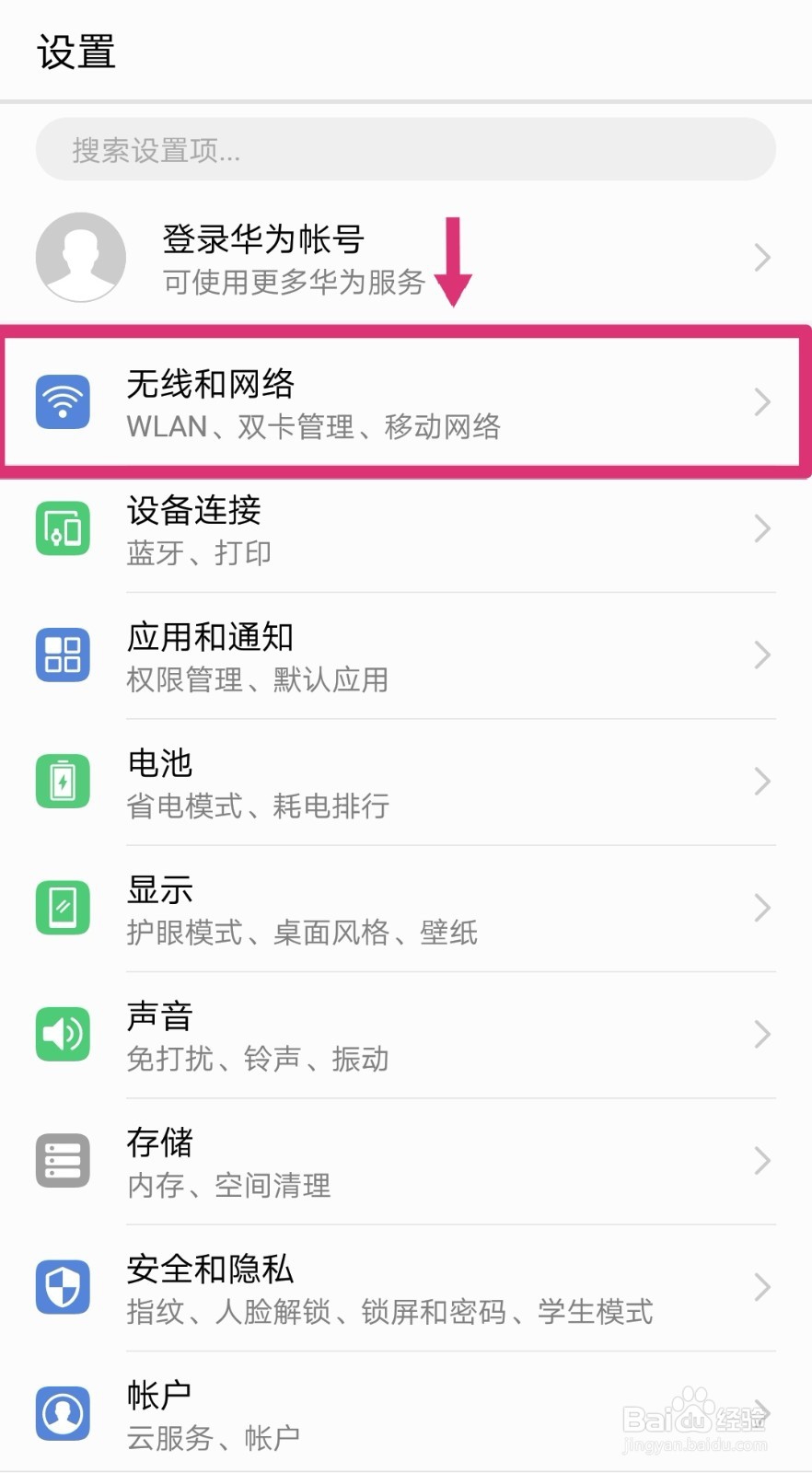Image resolution: width=812 pixels, height=1473 pixels.
Task: Tap the highlighted 无线和网络 settings entry
Action: pyautogui.click(x=405, y=401)
